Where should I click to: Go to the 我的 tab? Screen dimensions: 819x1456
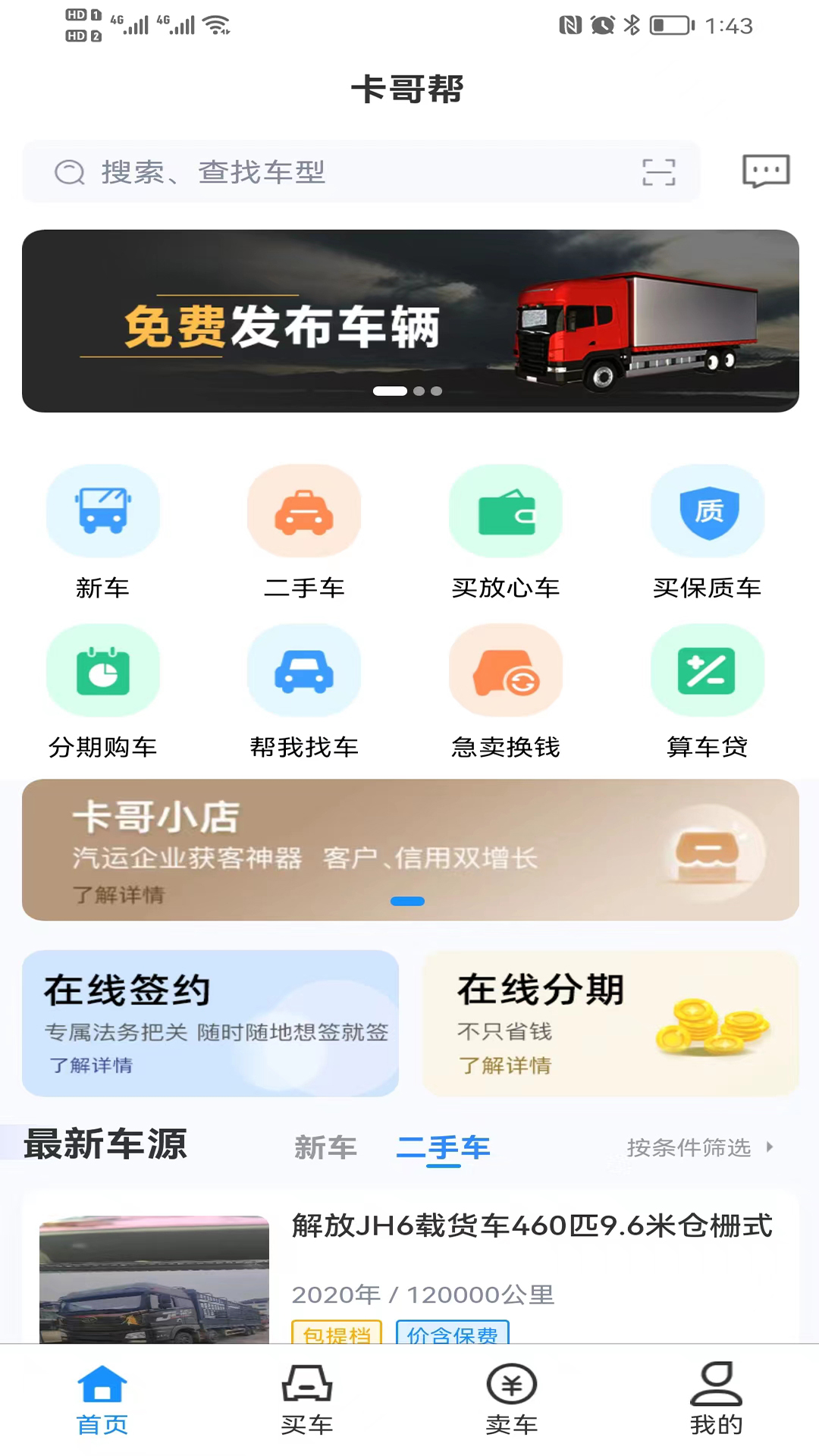[717, 1399]
